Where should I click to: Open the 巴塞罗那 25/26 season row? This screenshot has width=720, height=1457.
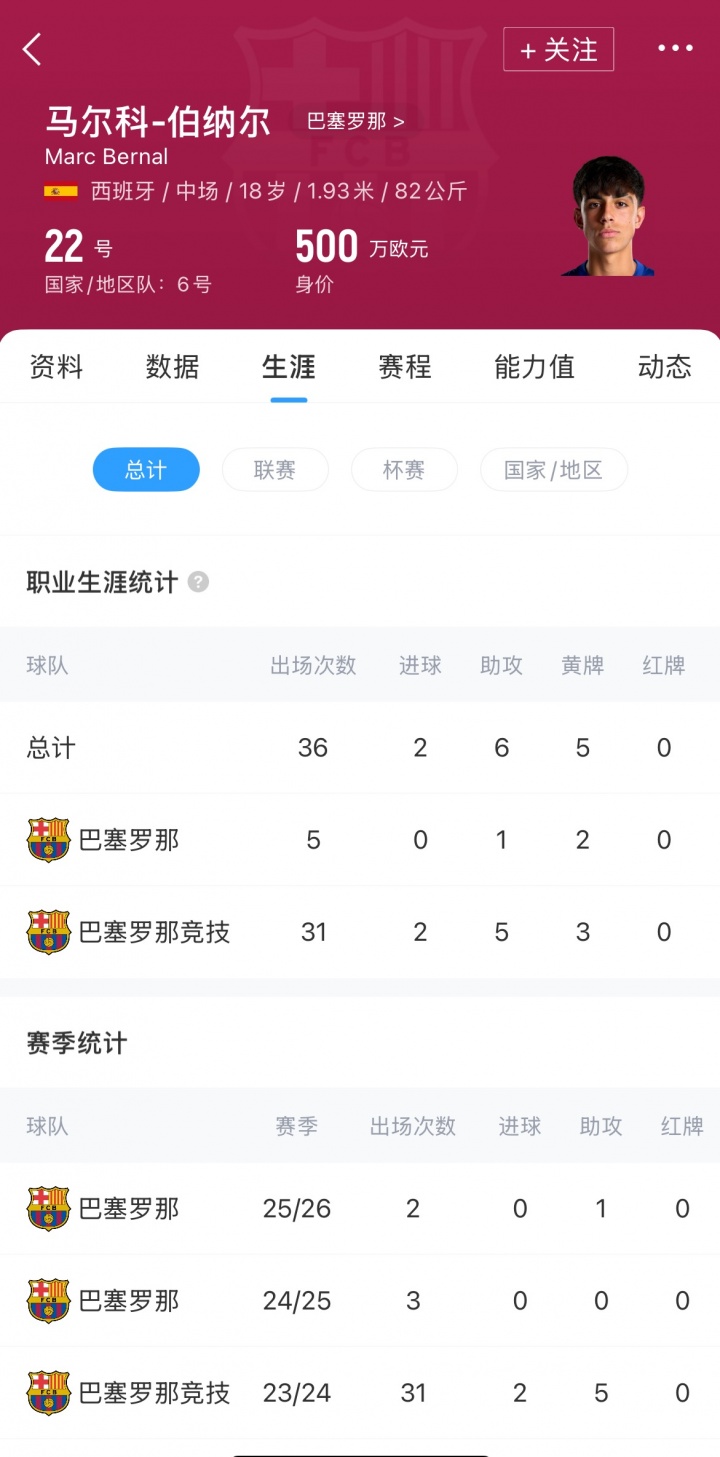(x=360, y=1209)
